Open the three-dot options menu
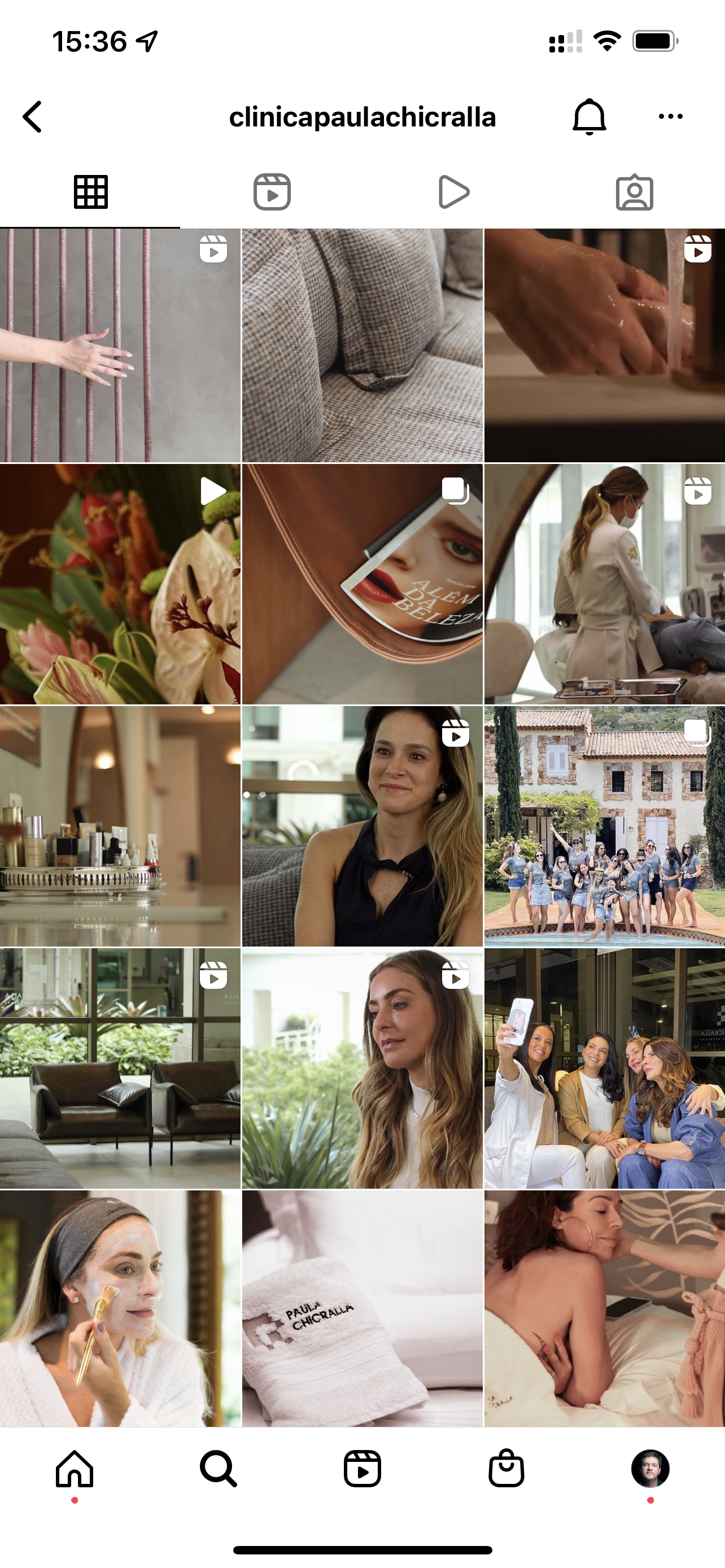The width and height of the screenshot is (725, 1568). click(670, 116)
